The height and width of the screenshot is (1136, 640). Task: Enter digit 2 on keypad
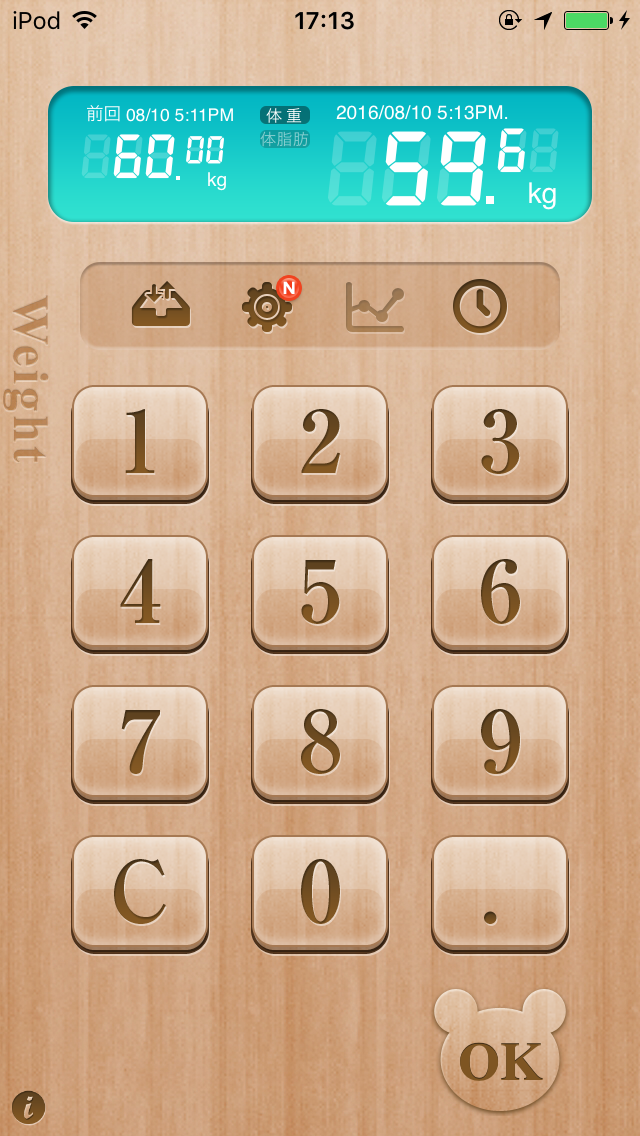tap(320, 442)
